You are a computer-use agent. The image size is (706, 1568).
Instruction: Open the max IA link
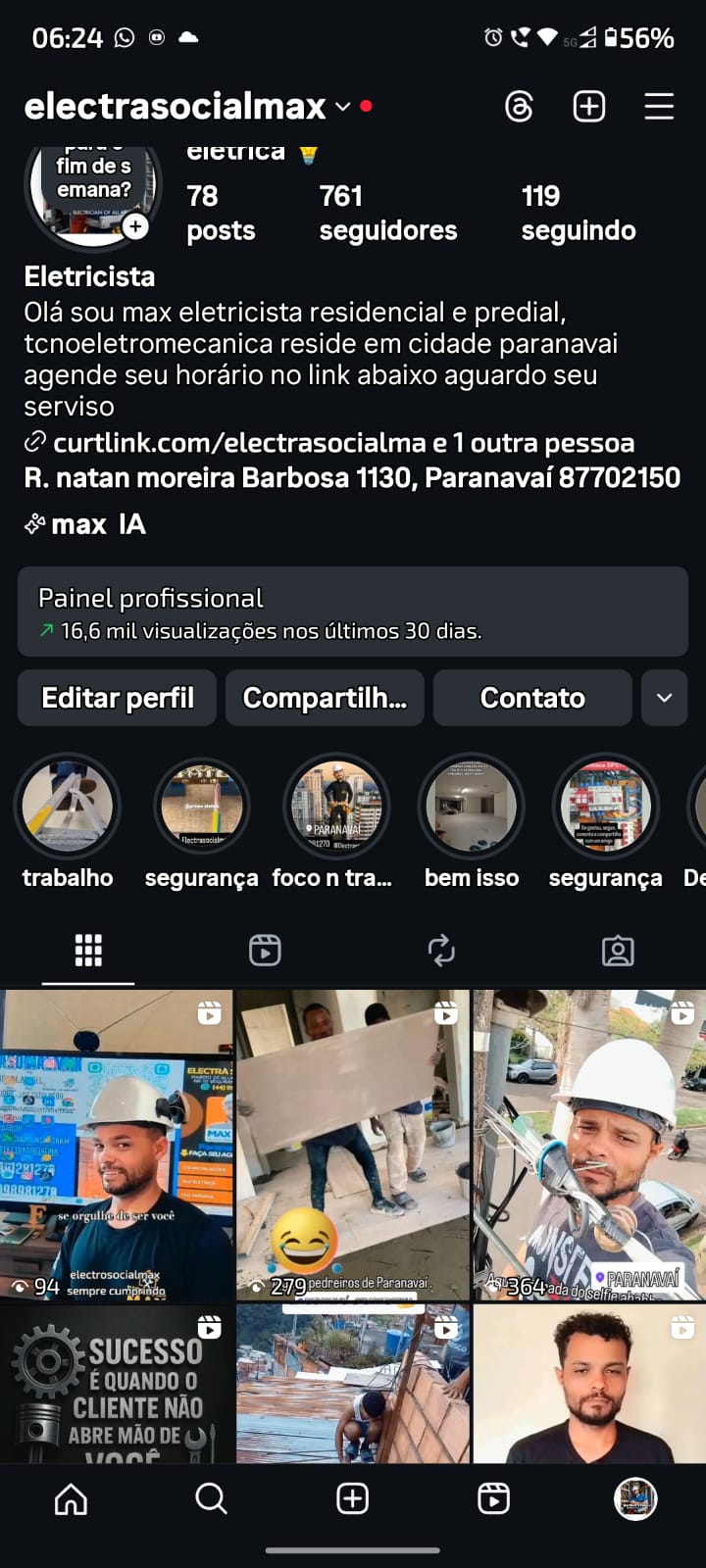pyautogui.click(x=97, y=524)
